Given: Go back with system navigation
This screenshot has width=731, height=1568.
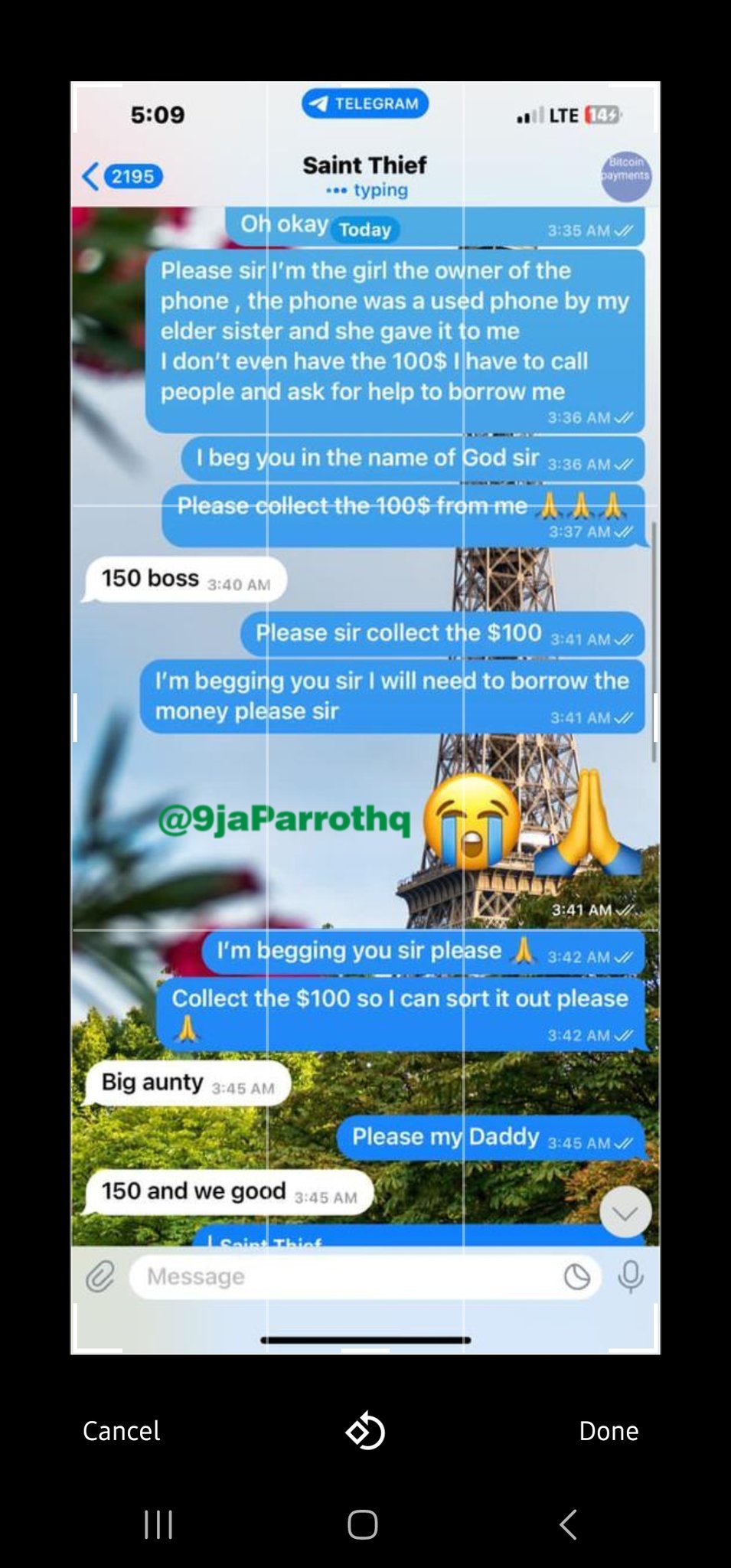Looking at the screenshot, I should click(567, 1524).
